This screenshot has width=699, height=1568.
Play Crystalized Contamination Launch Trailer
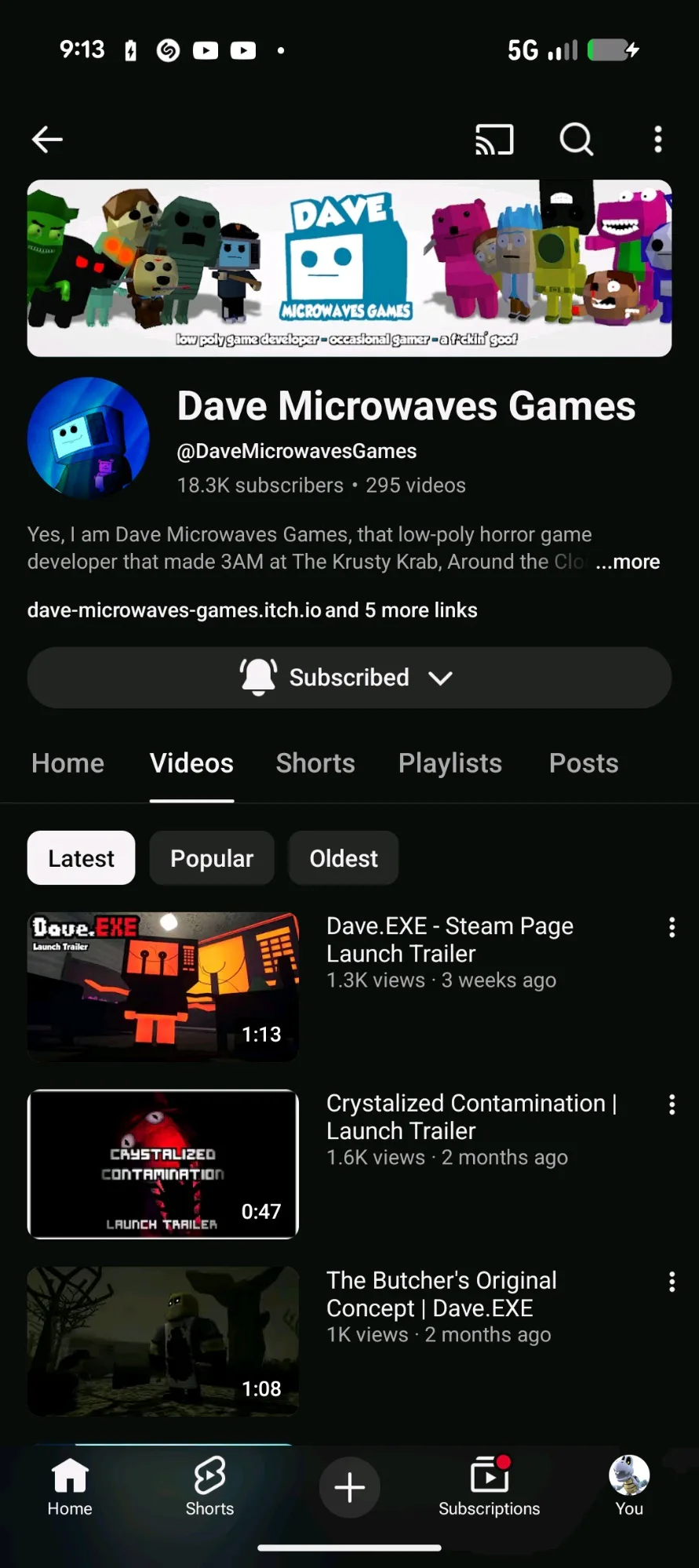163,1164
